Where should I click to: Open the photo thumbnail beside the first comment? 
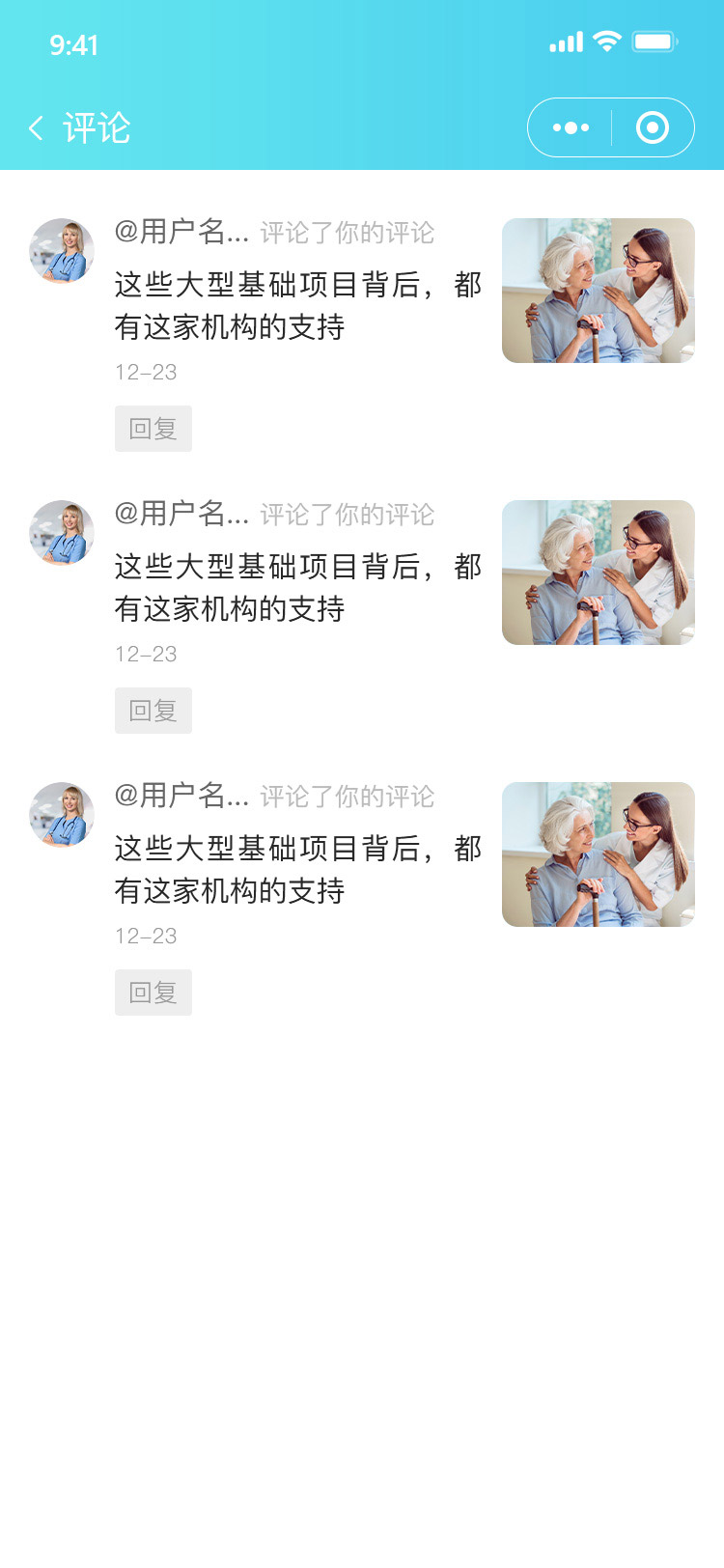tap(599, 291)
